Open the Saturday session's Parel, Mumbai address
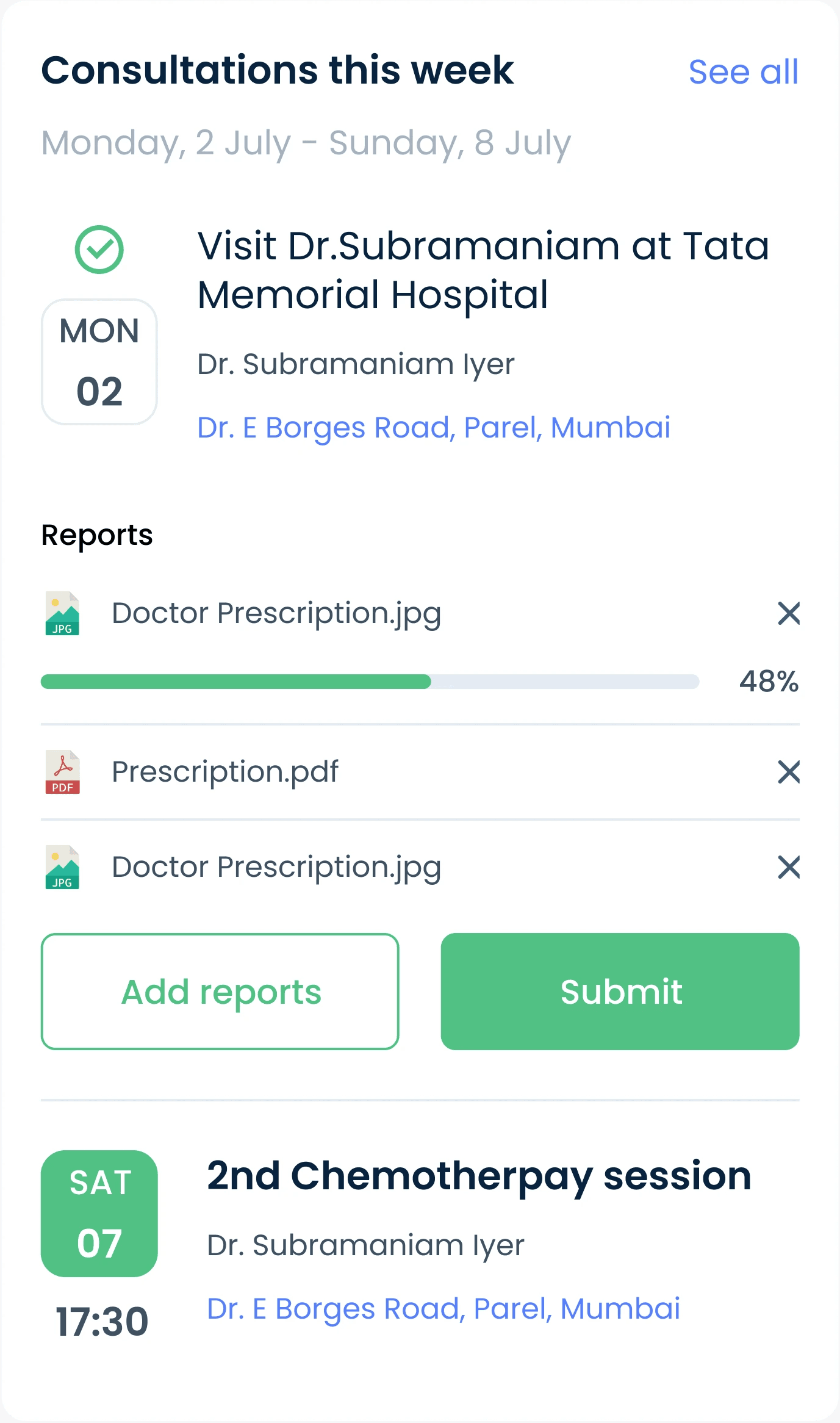840x1423 pixels. tap(443, 1308)
